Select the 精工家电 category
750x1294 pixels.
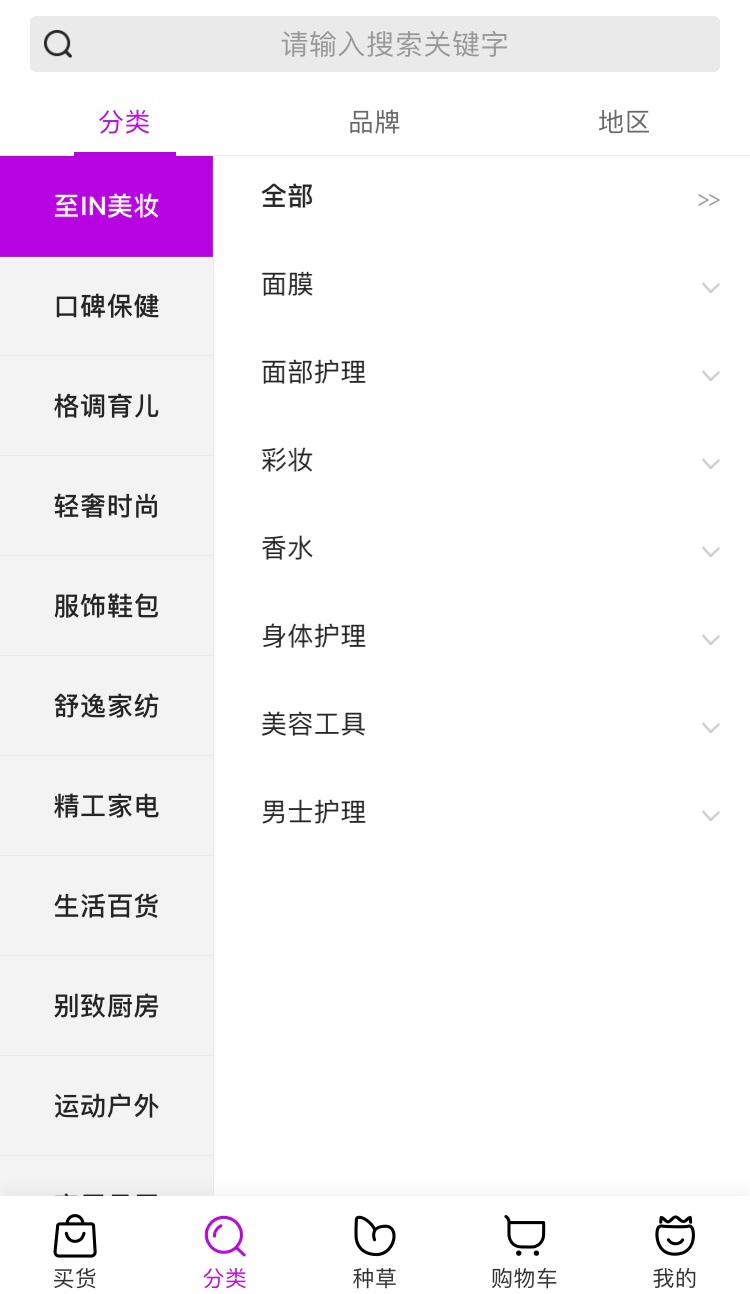[107, 806]
